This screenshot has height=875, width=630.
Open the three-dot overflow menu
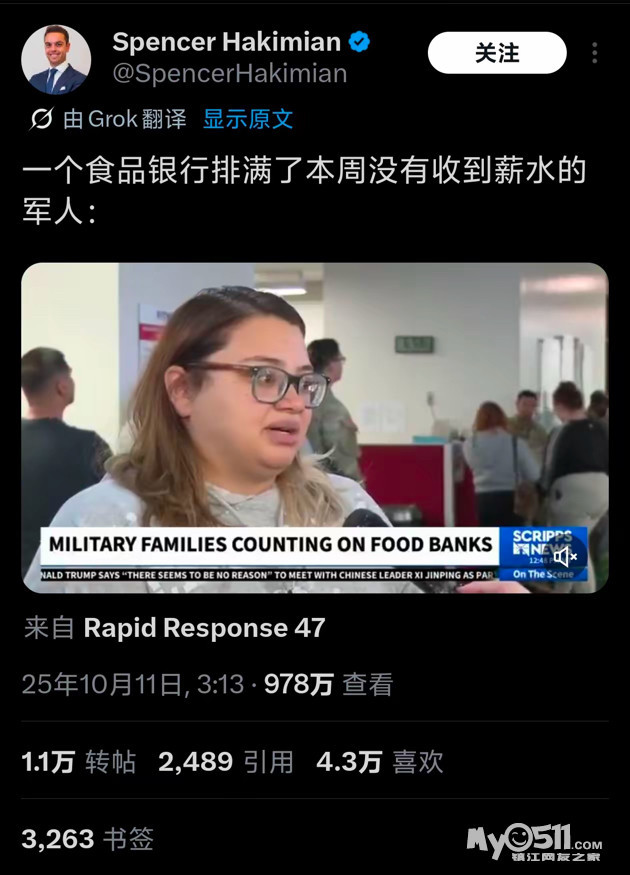[595, 53]
